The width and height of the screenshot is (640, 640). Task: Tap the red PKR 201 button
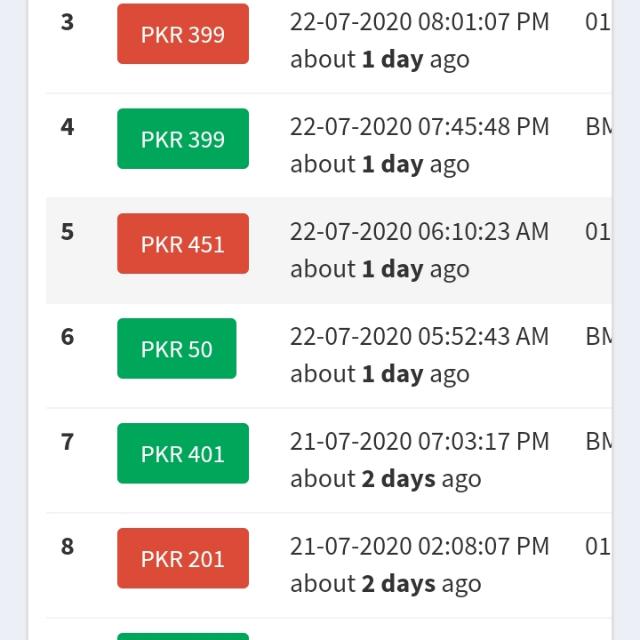(182, 559)
